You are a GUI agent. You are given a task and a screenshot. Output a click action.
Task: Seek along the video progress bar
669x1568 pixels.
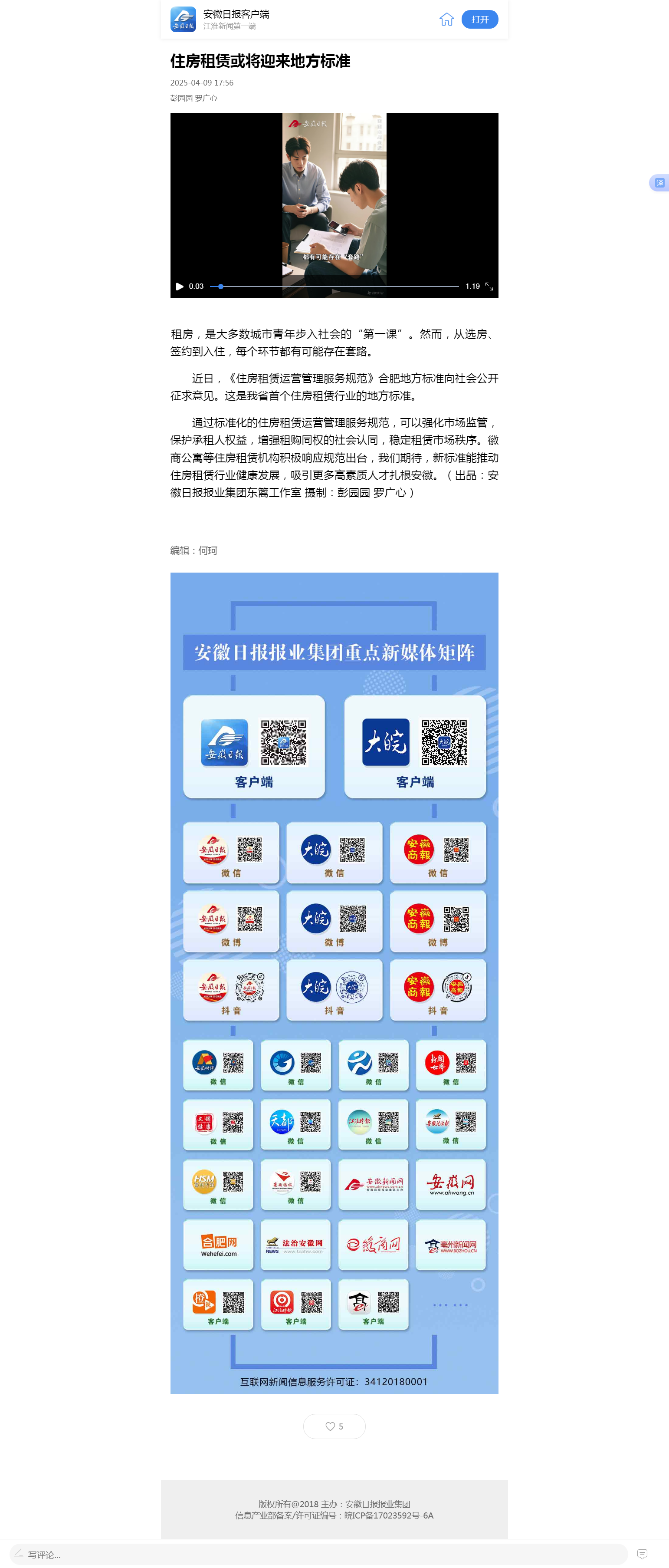(x=334, y=286)
